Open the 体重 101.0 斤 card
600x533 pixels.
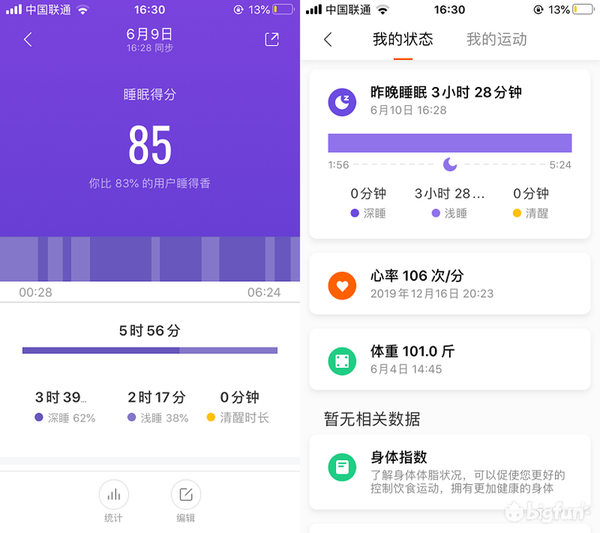click(x=450, y=361)
